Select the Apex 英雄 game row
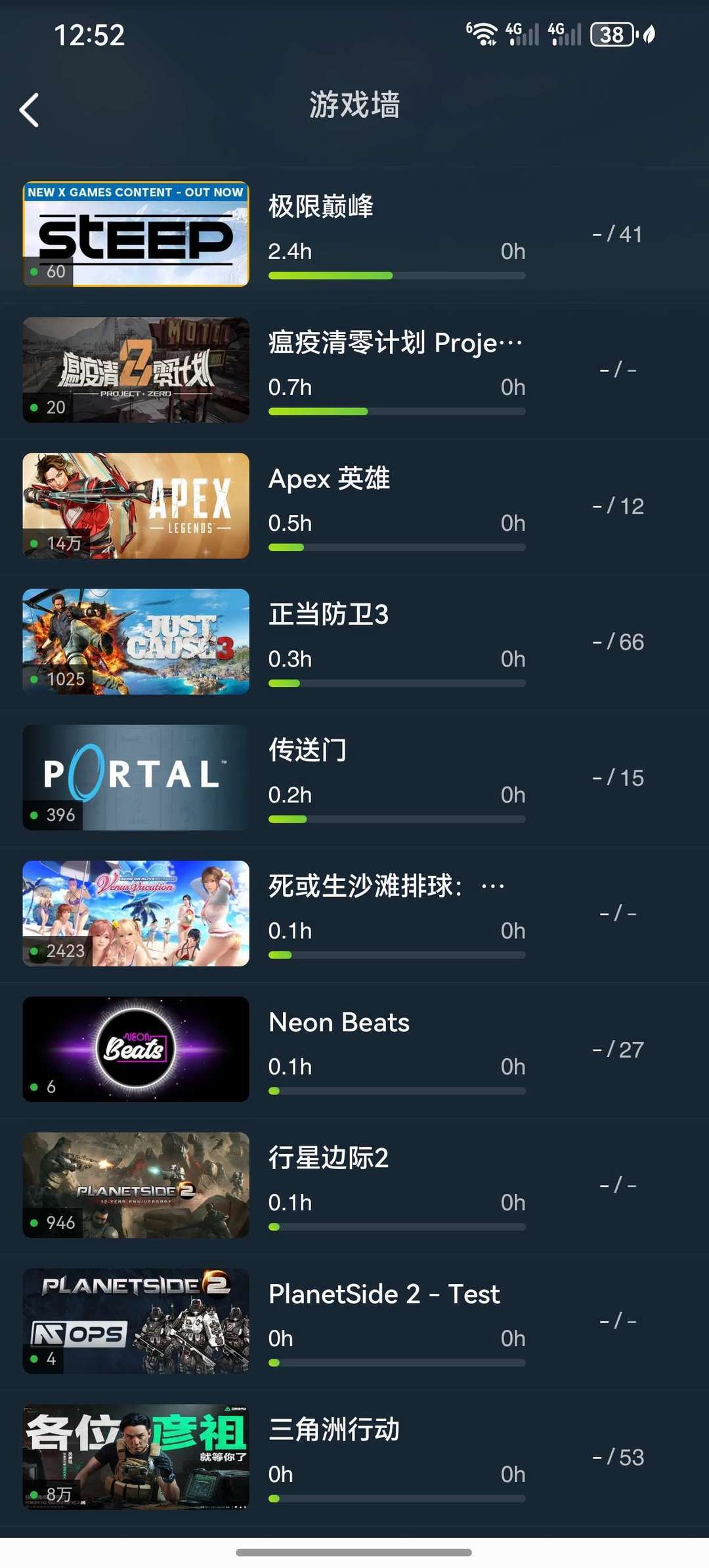 coord(354,506)
